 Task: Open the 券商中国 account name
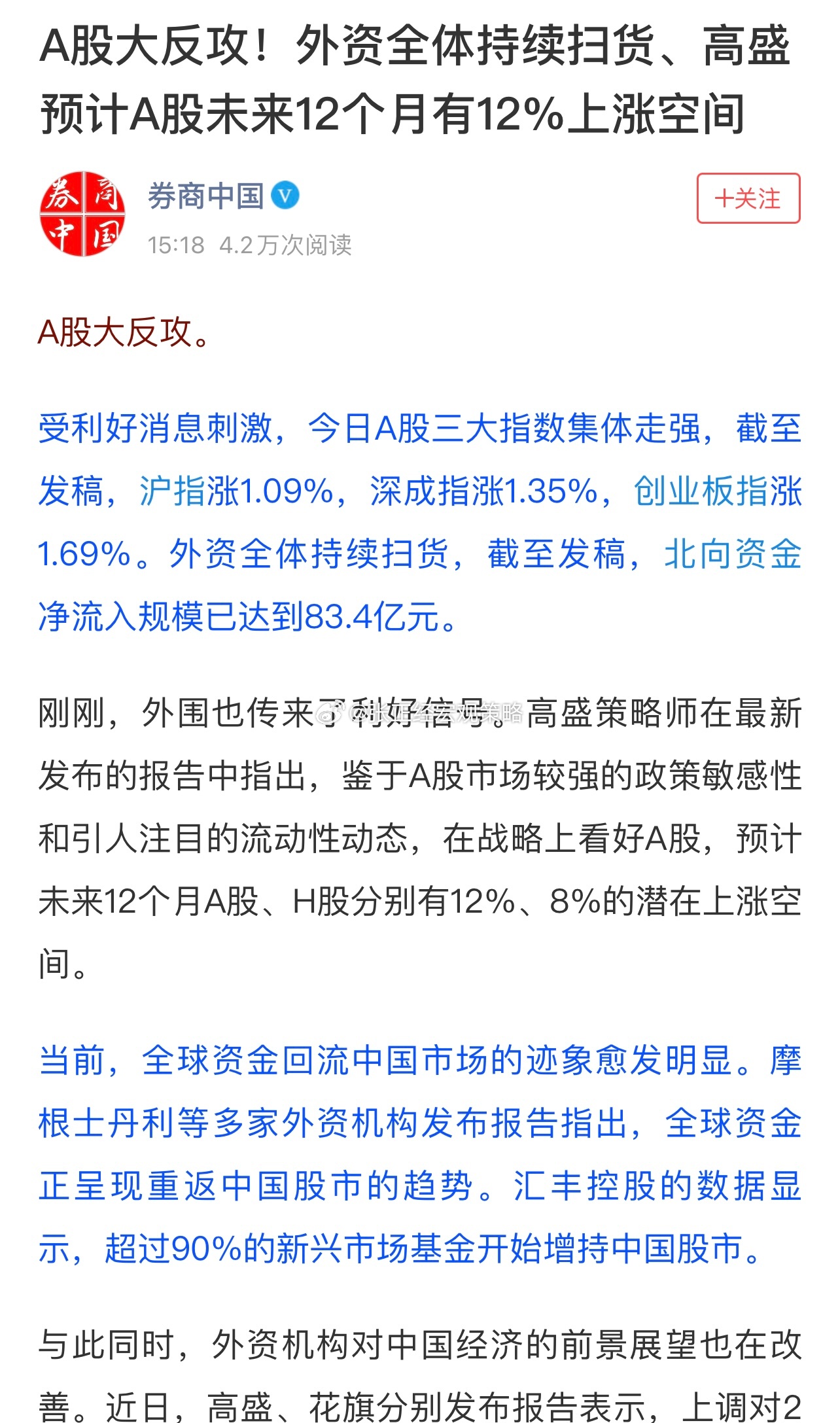click(x=205, y=196)
